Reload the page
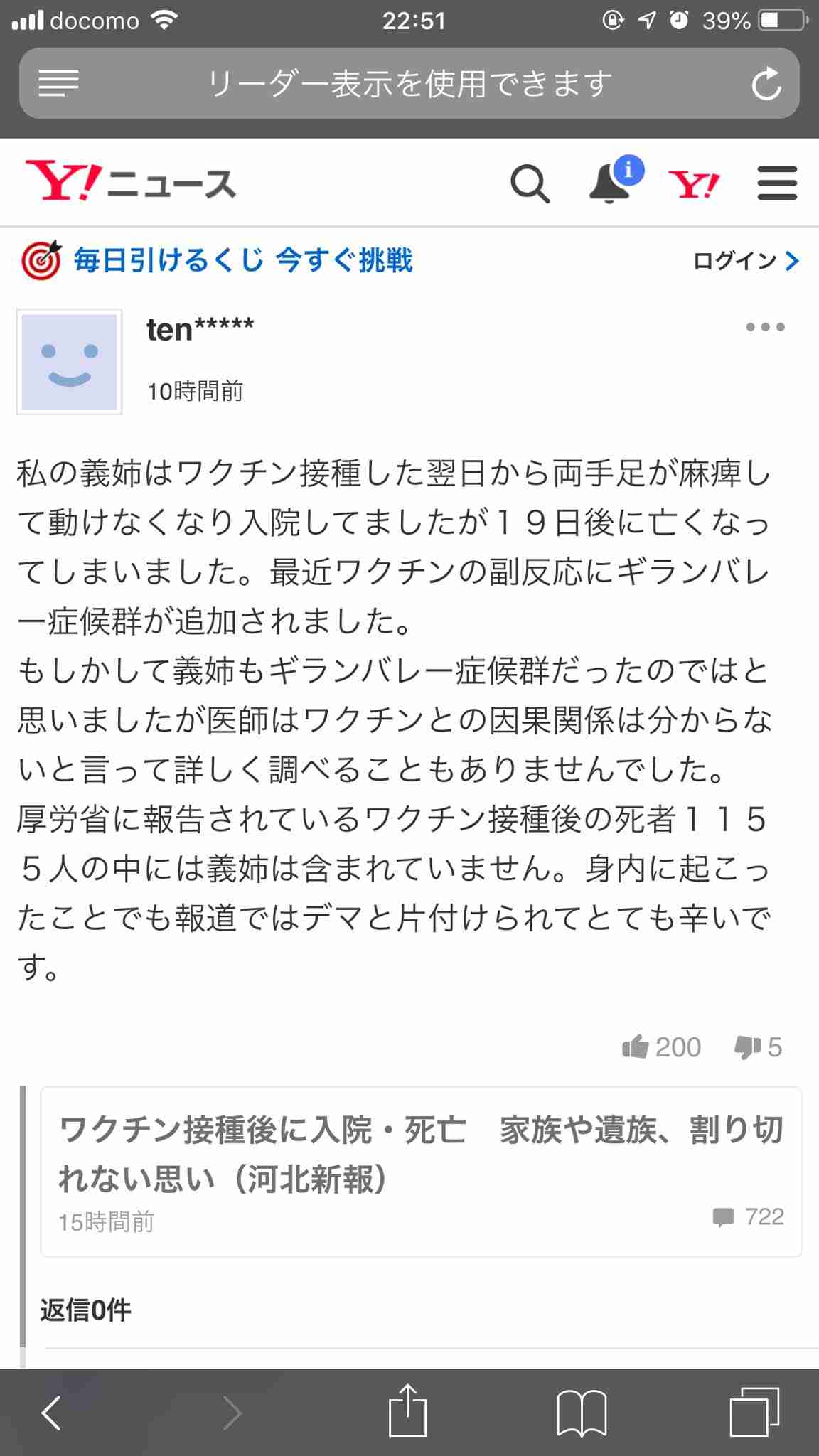This screenshot has height=1456, width=819. click(x=766, y=83)
